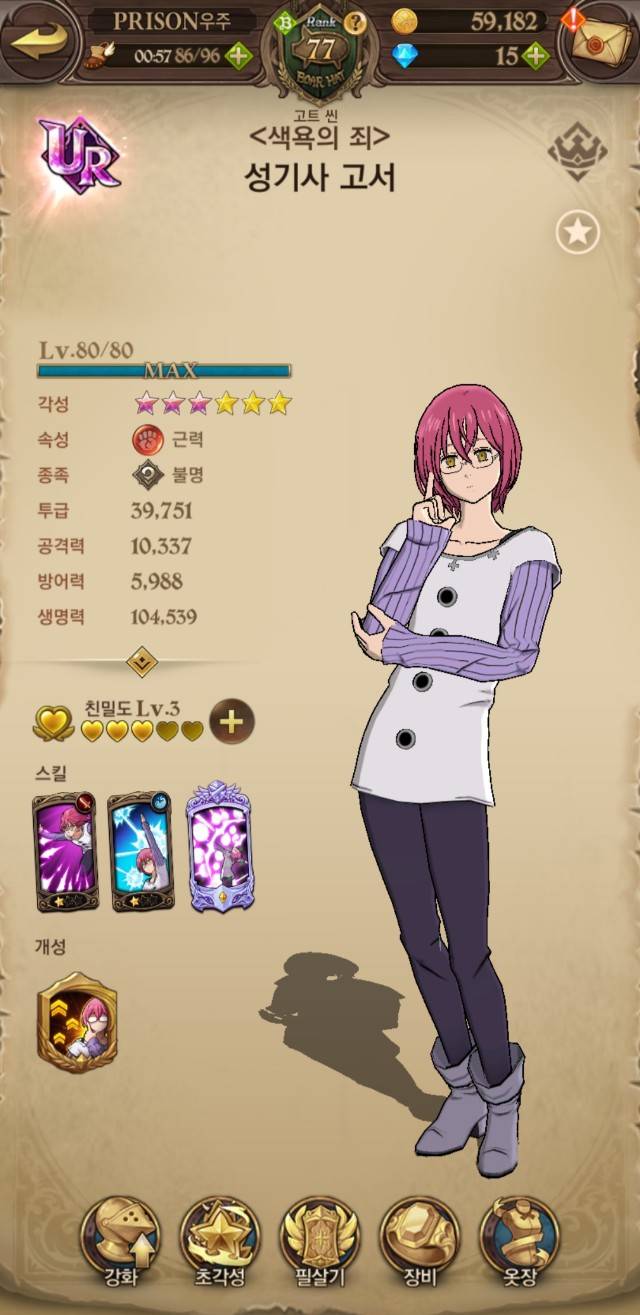640x1315 pixels.
Task: Add diamonds with the green plus
Action: 535,56
